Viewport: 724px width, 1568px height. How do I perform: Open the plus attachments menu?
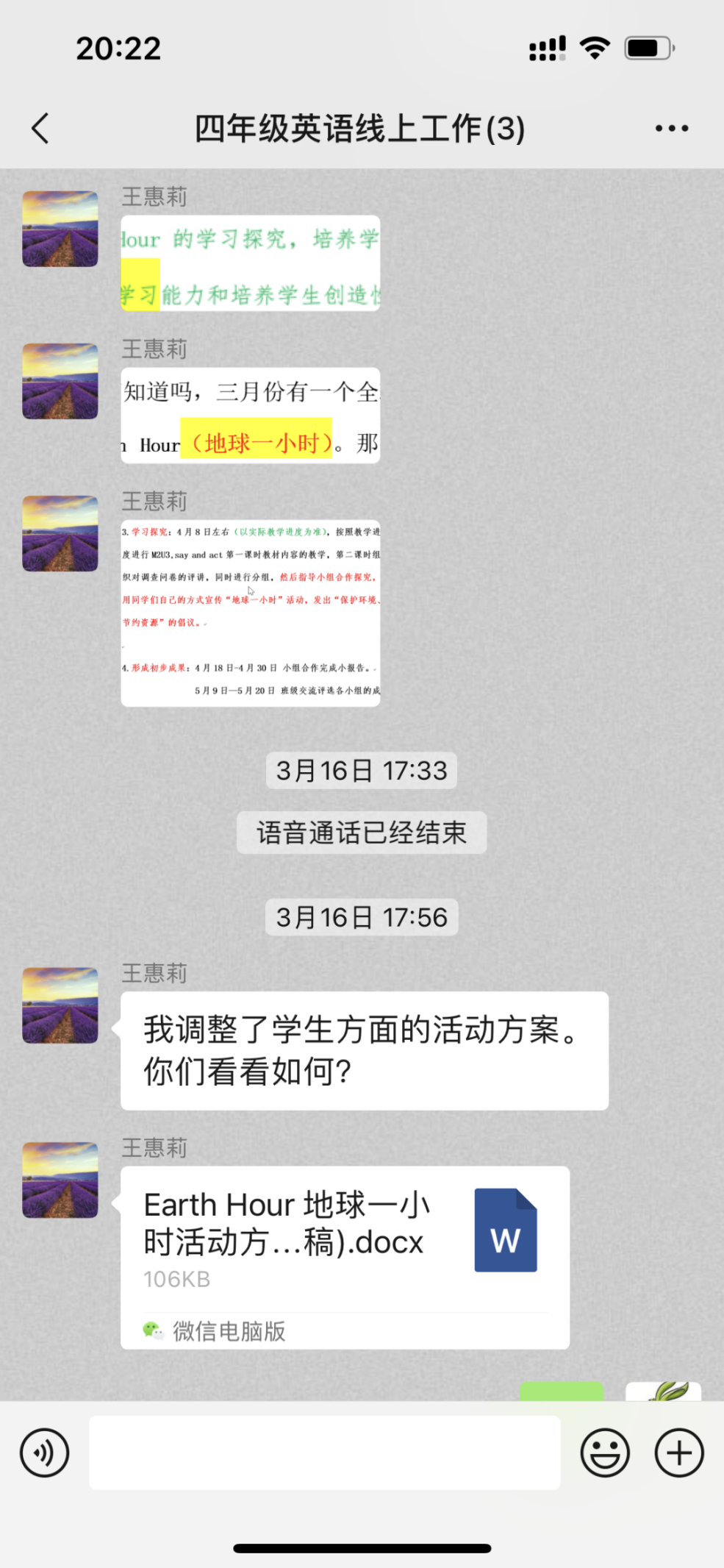tap(679, 1453)
